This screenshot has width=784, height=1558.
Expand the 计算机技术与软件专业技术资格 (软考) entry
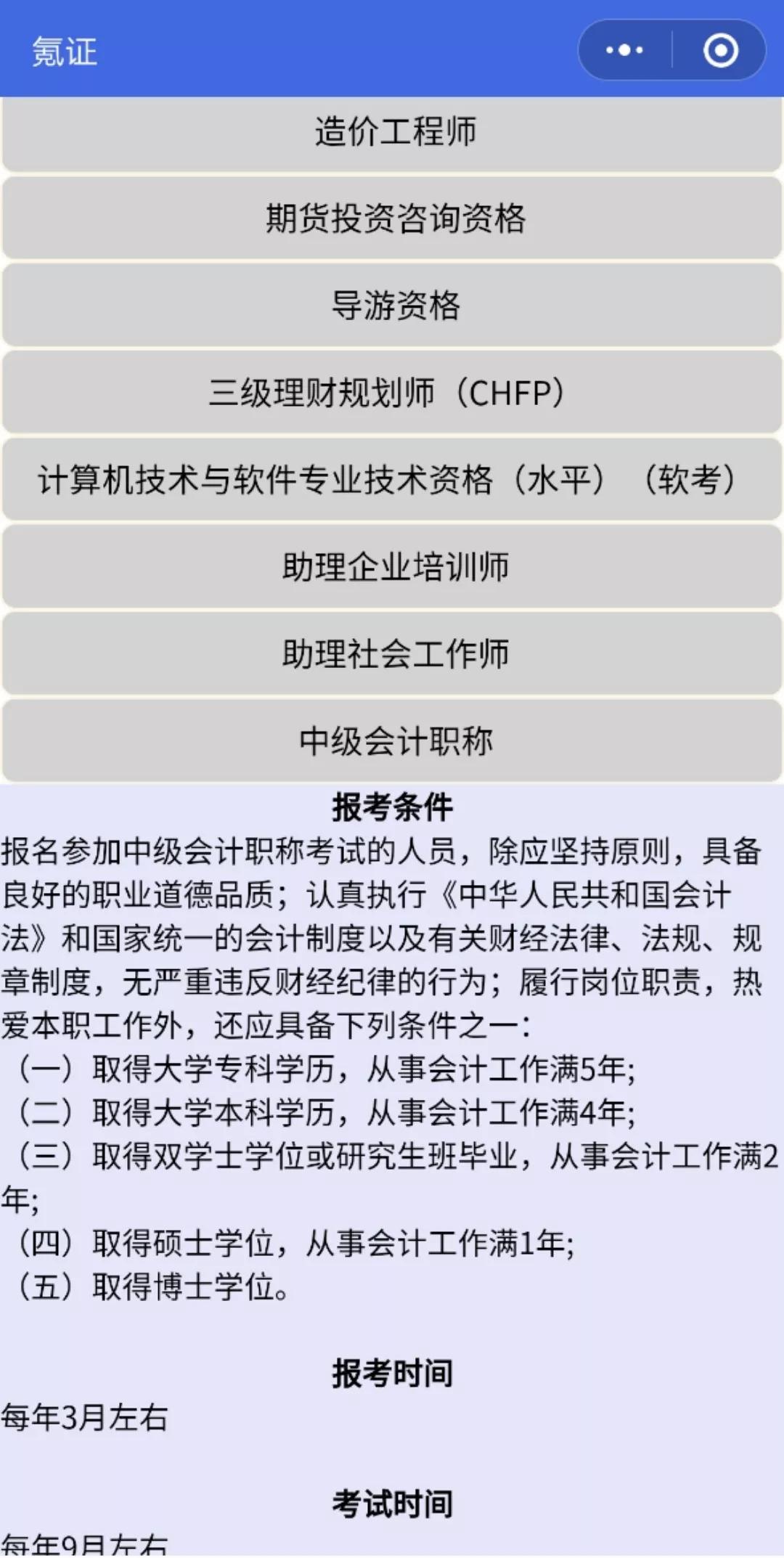pos(392,479)
